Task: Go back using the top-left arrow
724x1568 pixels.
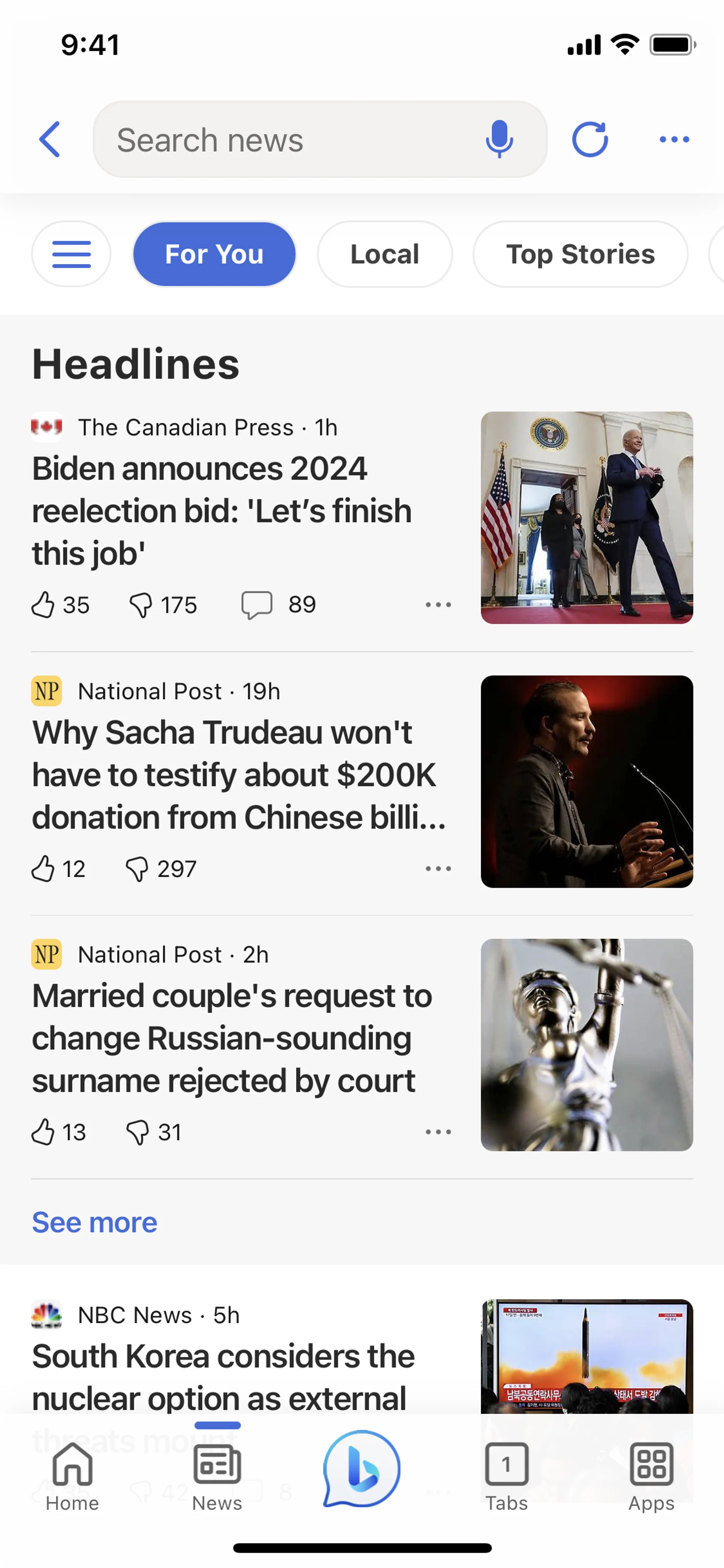Action: coord(50,140)
